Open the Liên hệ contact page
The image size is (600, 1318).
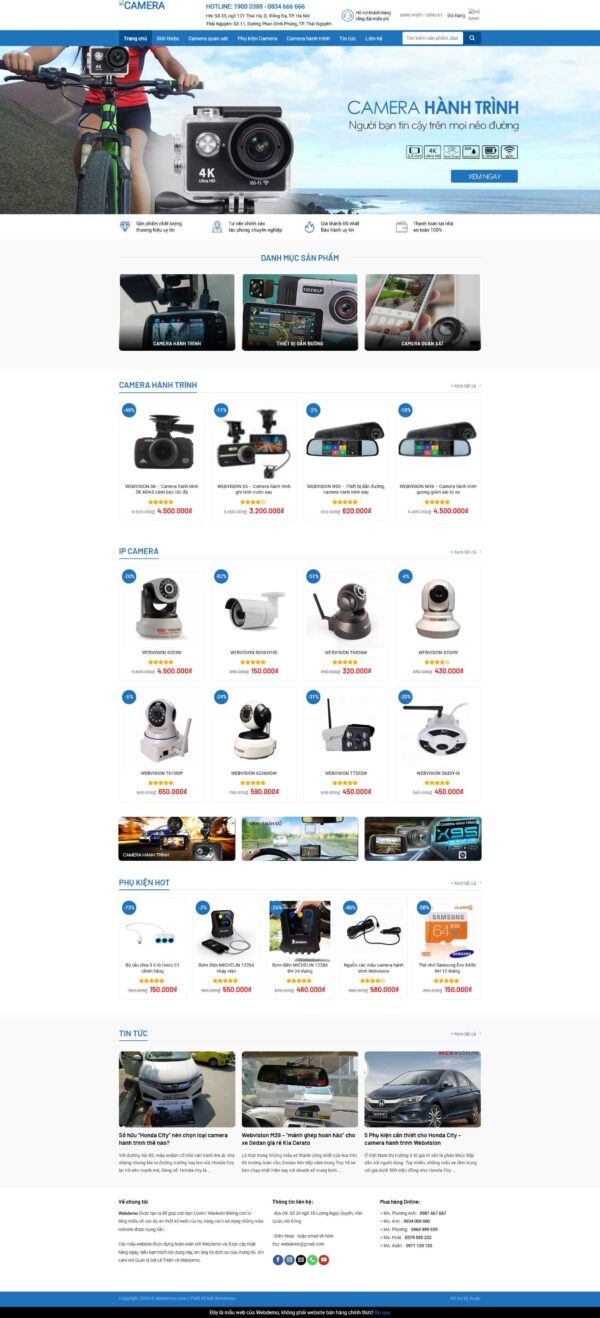click(x=373, y=38)
